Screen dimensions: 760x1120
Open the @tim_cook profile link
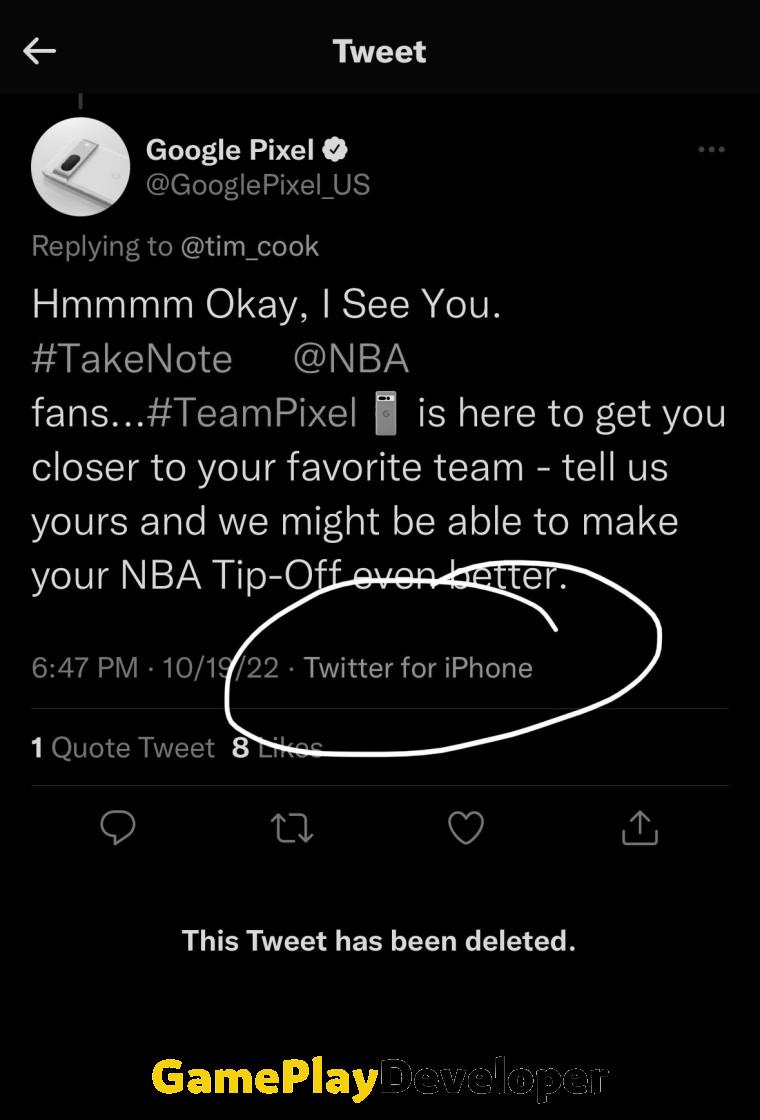tap(249, 246)
